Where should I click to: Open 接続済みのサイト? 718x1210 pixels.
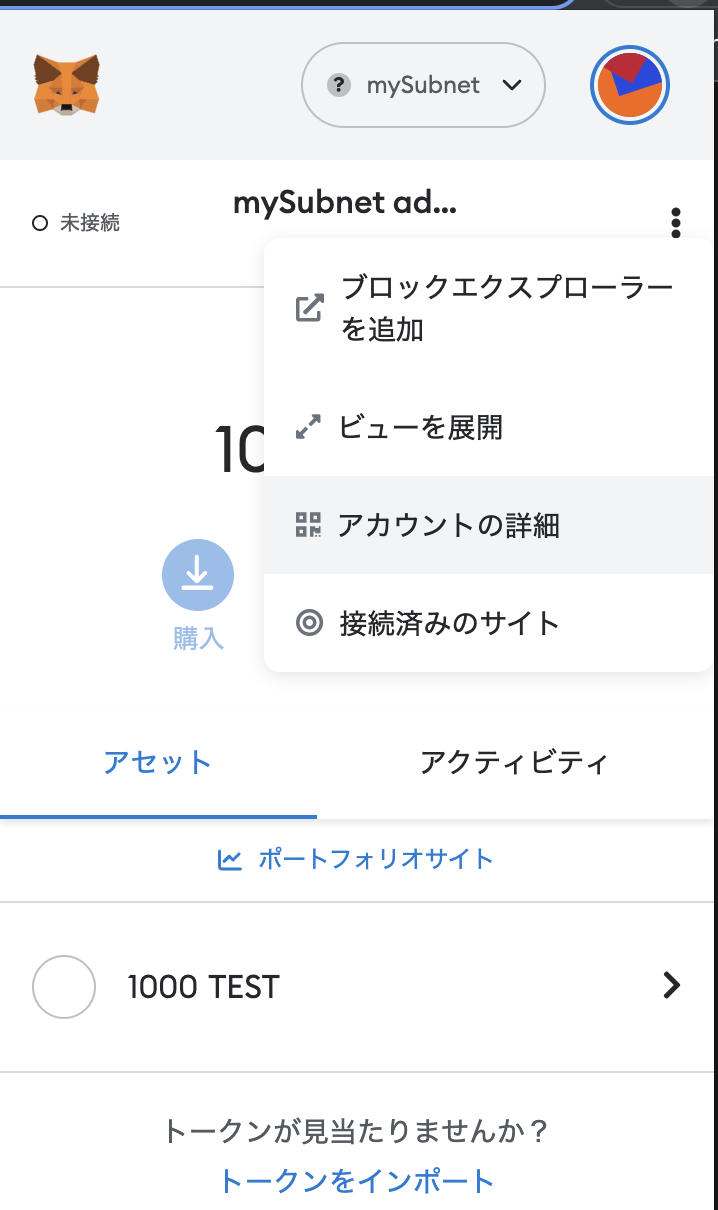[489, 623]
